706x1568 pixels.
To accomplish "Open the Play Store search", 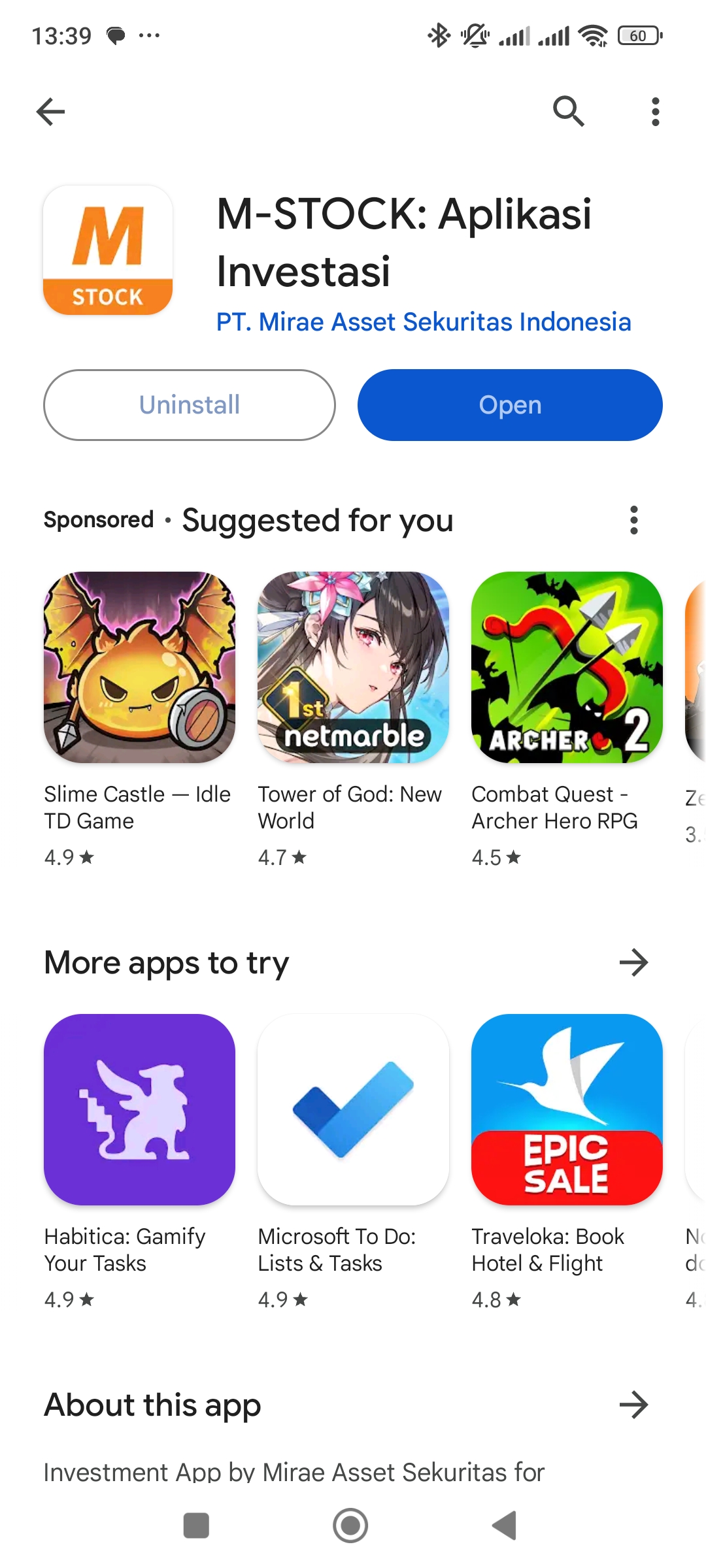I will pos(568,112).
